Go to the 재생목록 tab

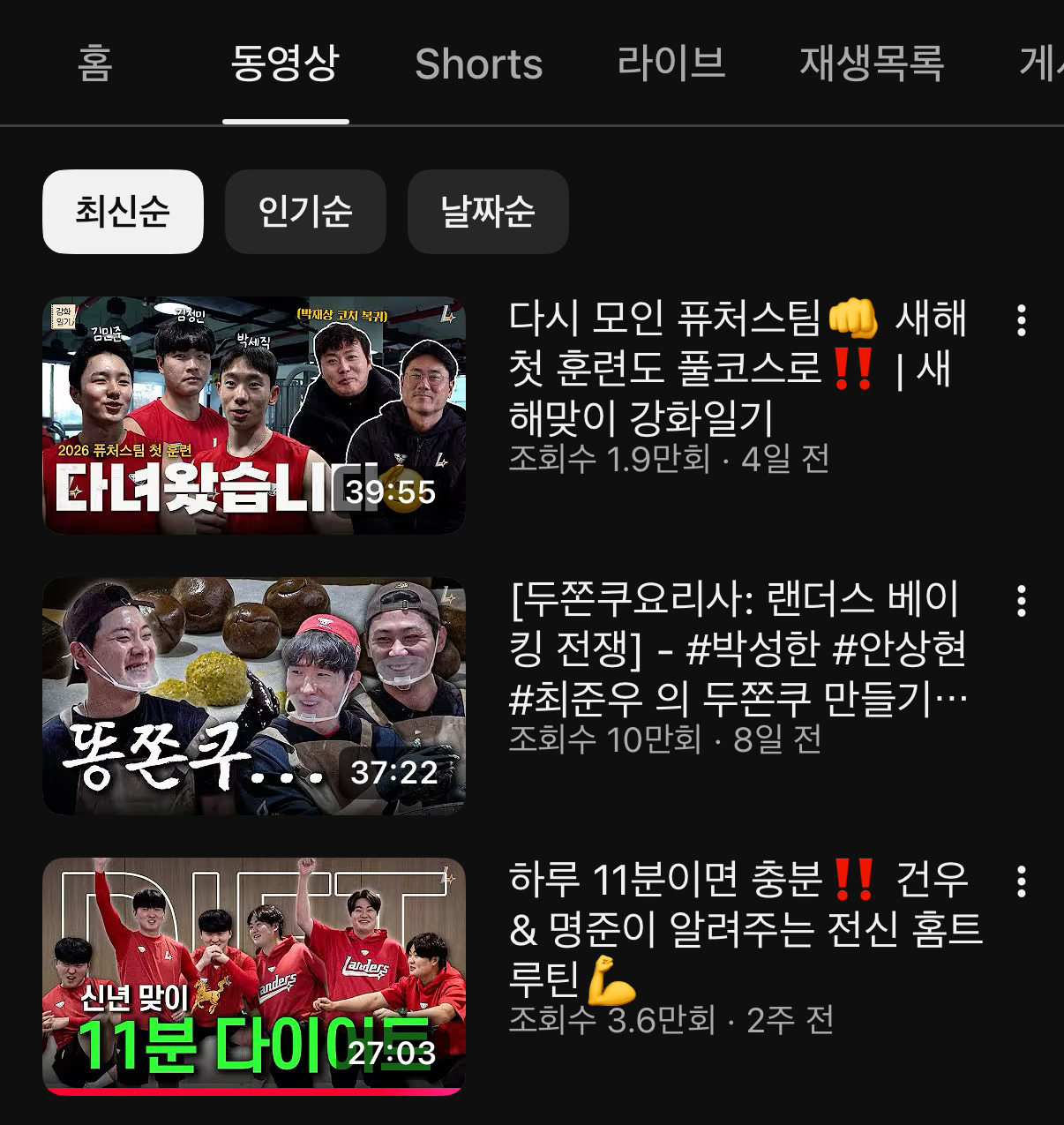872,64
